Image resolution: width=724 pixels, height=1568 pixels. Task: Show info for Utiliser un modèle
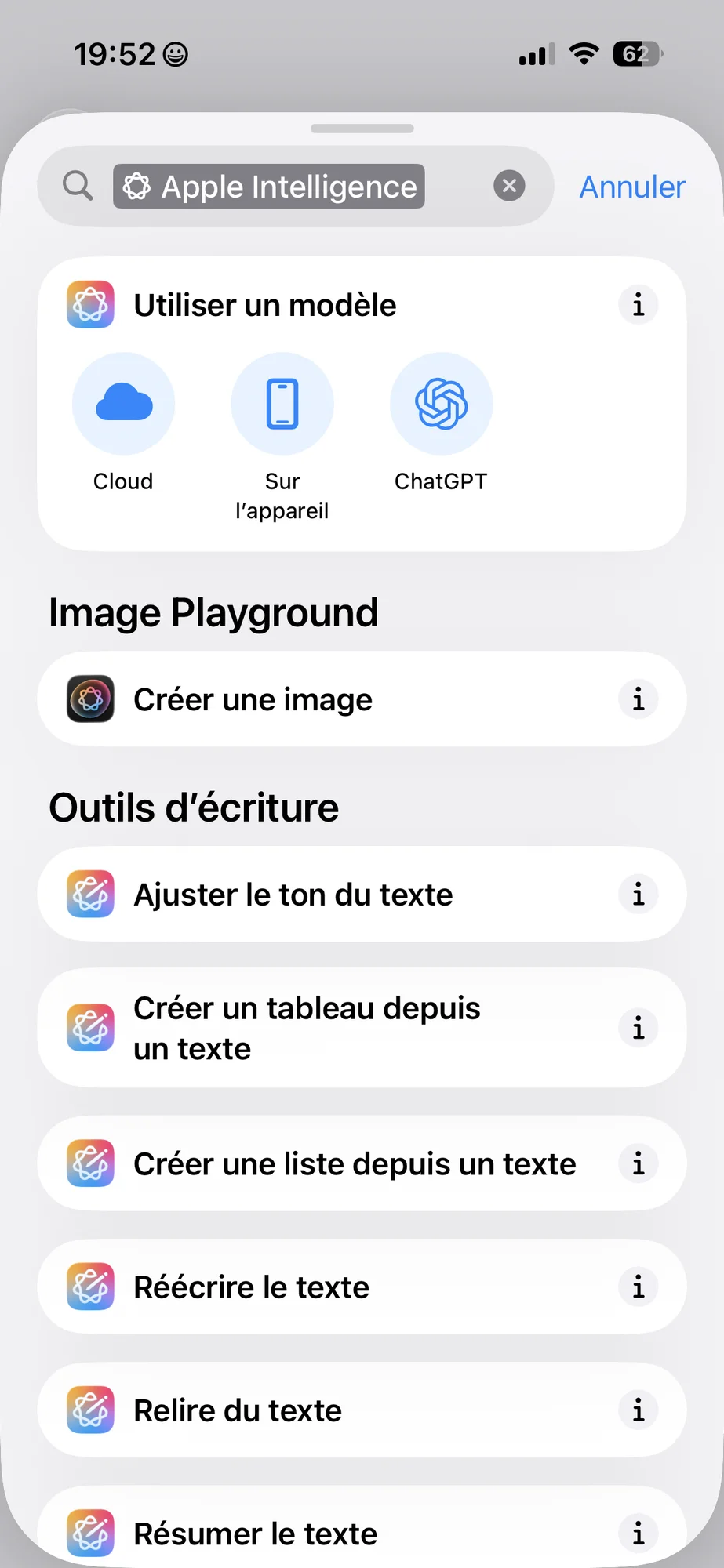[x=639, y=305]
